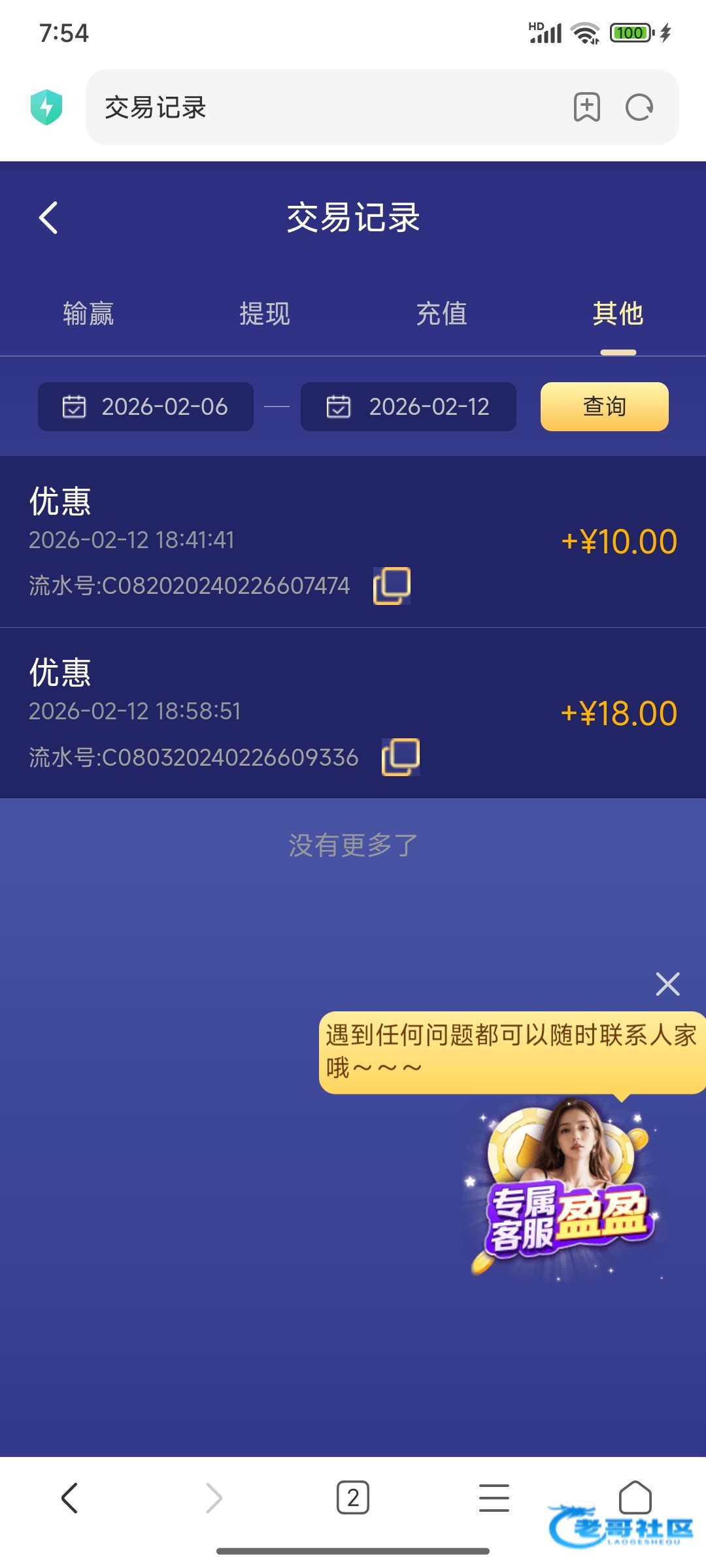Open end date picker 2026-02-12
The width and height of the screenshot is (706, 1568).
click(x=409, y=406)
